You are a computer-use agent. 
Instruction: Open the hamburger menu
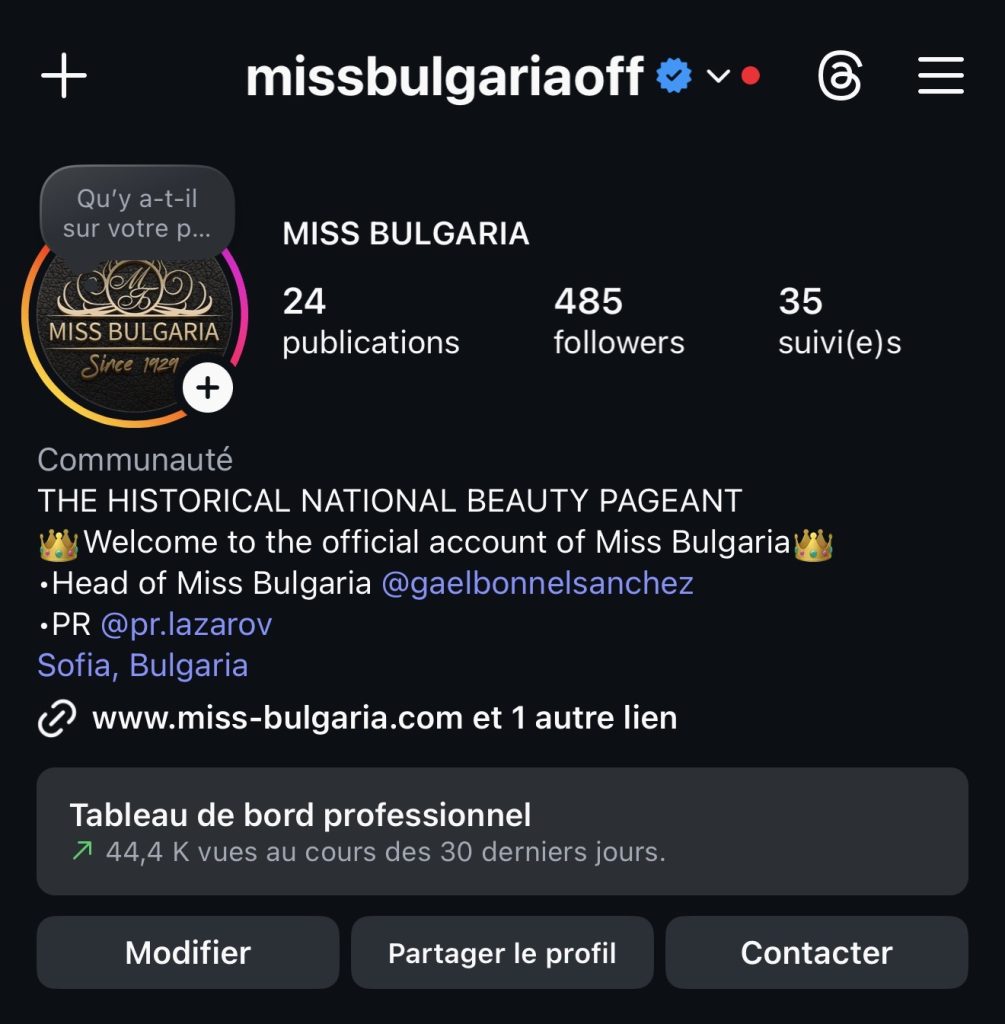coord(940,76)
